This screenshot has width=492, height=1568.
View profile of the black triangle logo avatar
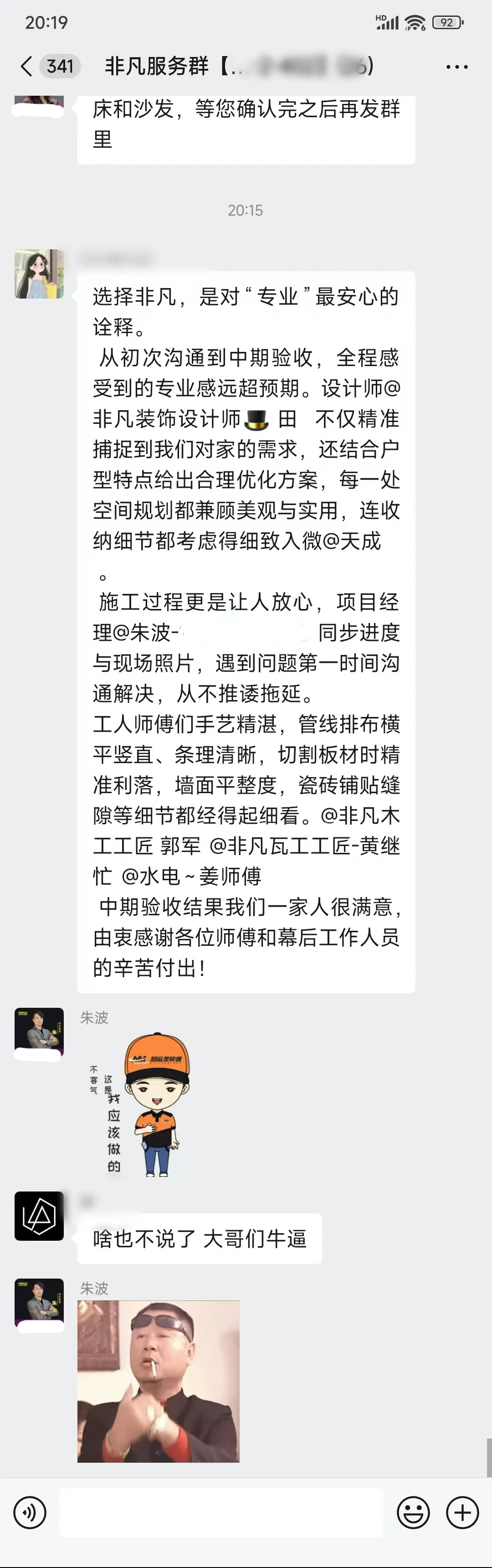click(39, 1216)
